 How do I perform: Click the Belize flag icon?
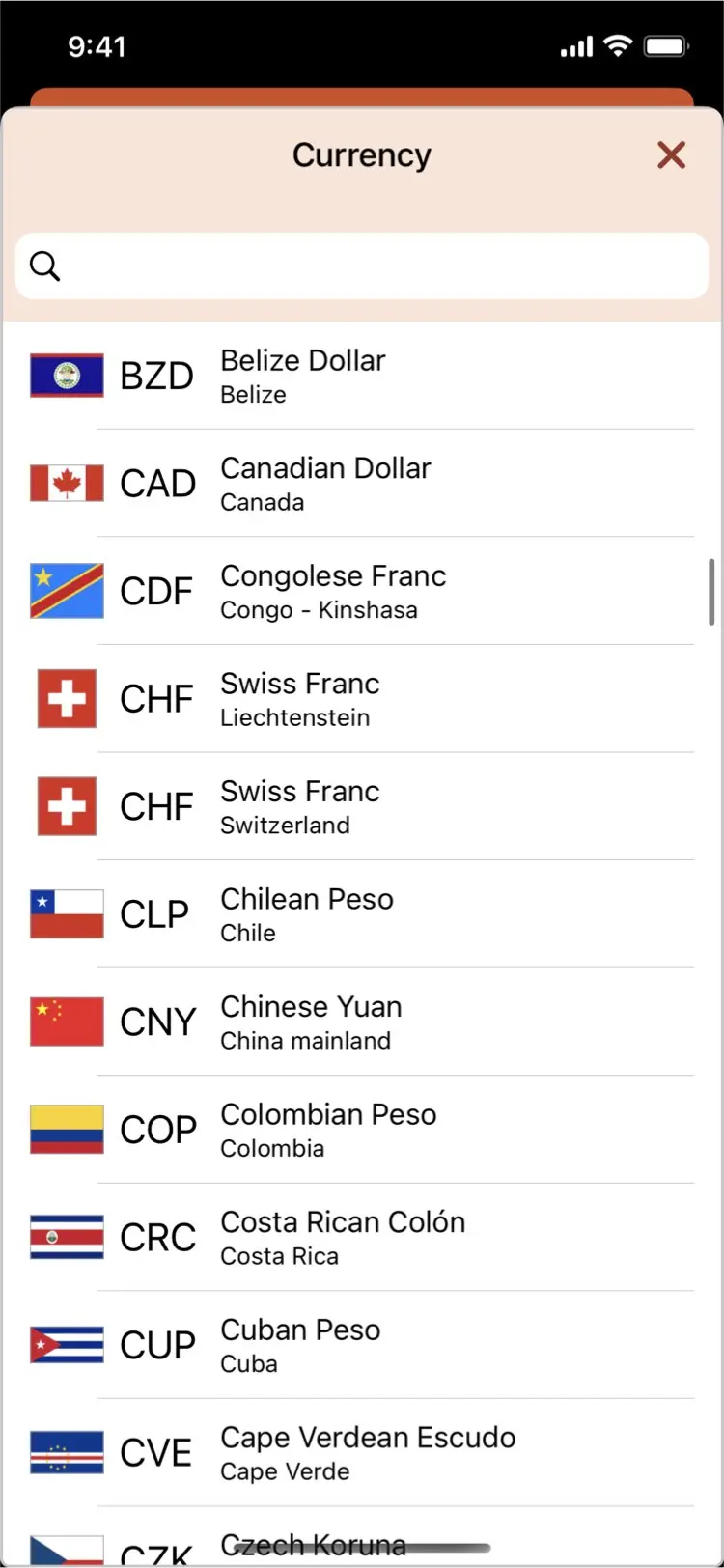coord(65,376)
